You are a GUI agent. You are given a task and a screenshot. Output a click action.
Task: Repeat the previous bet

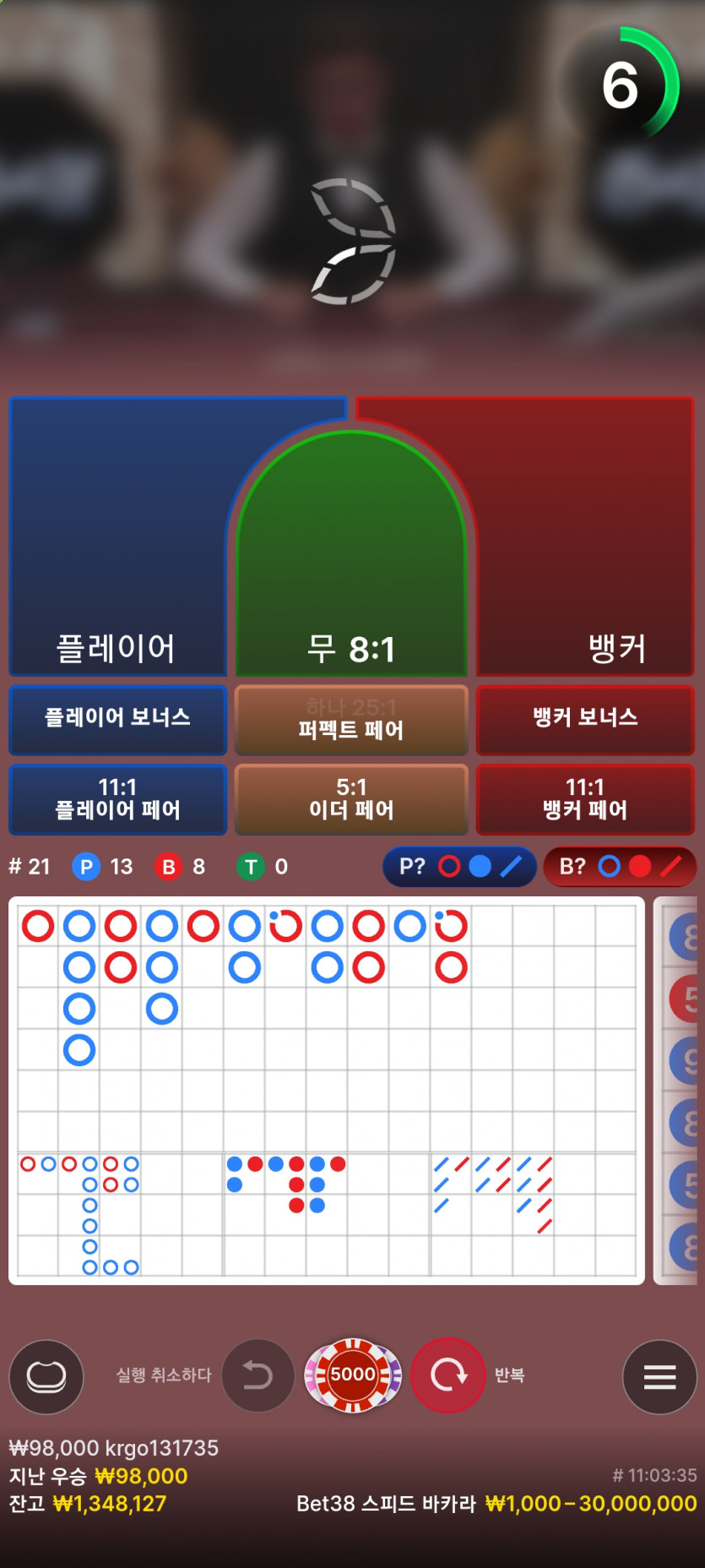click(x=448, y=1375)
